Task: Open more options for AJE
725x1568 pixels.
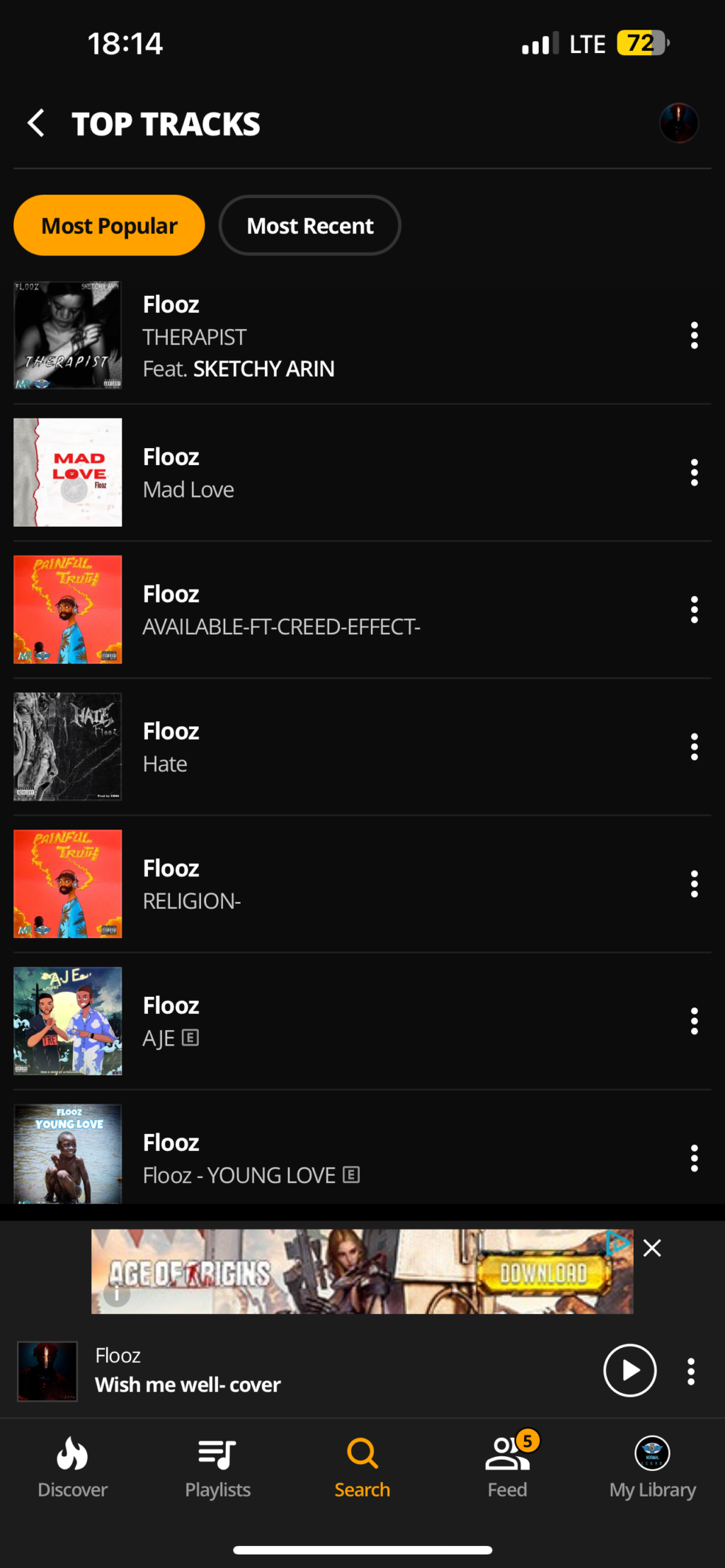Action: (694, 1022)
